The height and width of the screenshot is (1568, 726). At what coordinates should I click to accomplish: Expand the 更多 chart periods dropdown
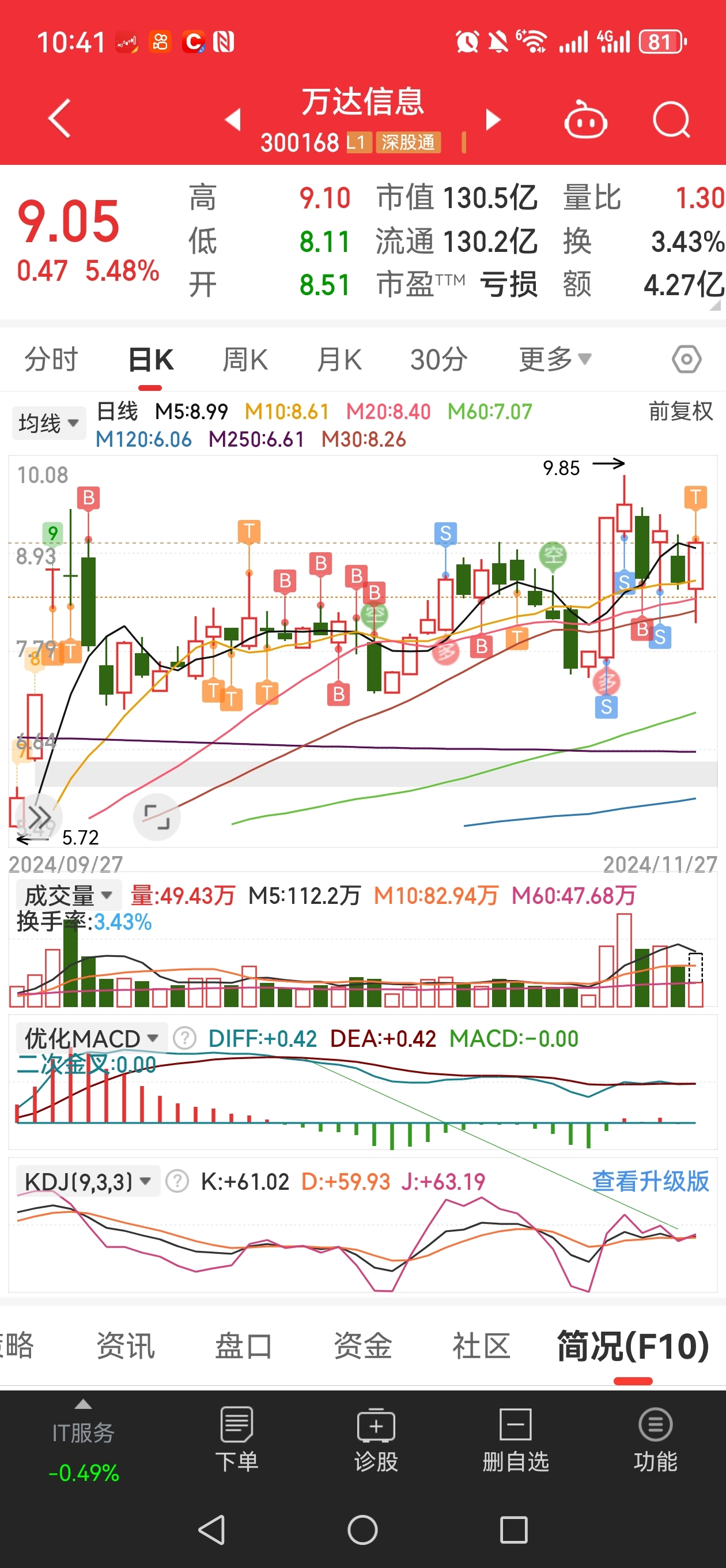(554, 359)
